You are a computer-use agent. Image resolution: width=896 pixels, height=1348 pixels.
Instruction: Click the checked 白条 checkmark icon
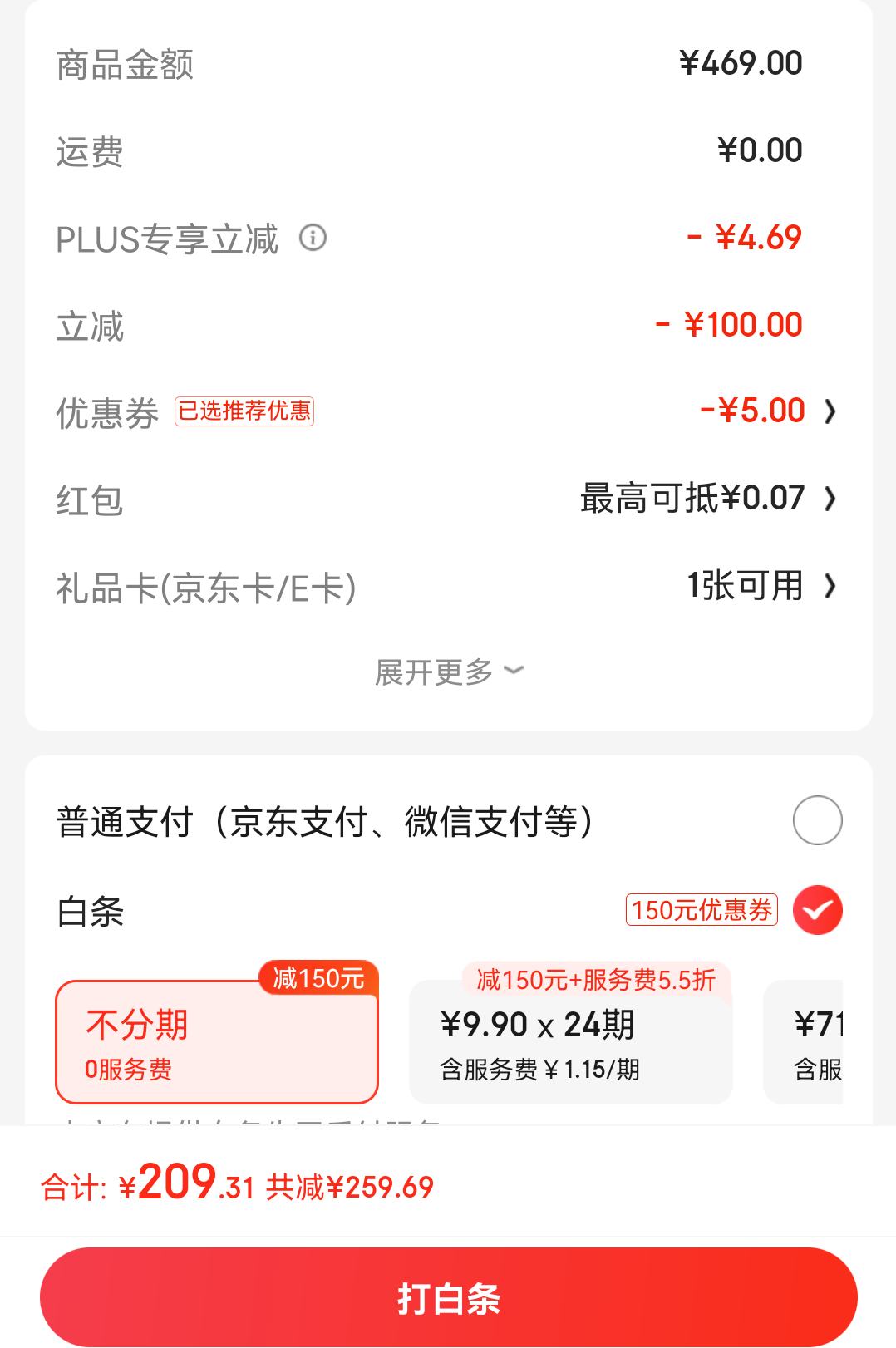click(817, 909)
